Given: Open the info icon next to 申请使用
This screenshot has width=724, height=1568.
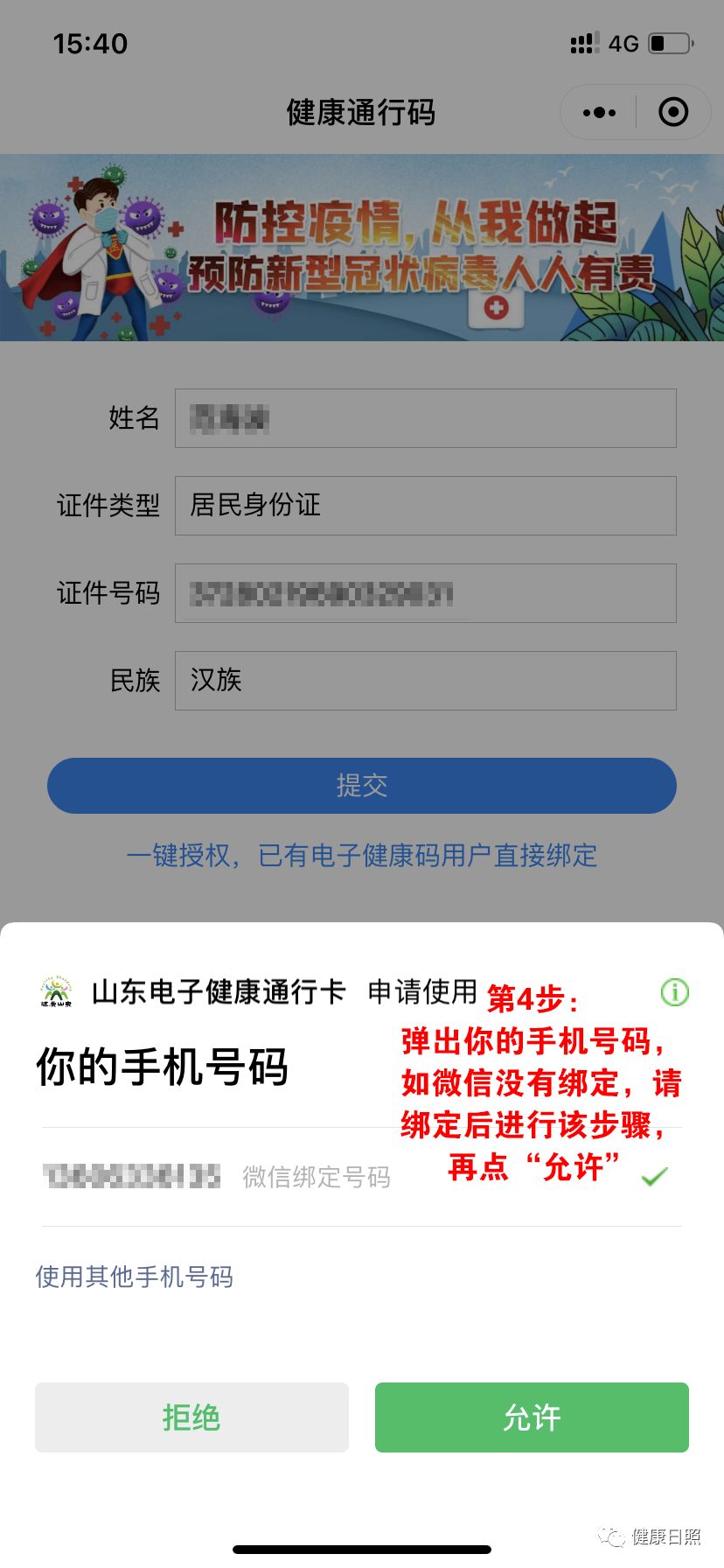Looking at the screenshot, I should click(674, 993).
